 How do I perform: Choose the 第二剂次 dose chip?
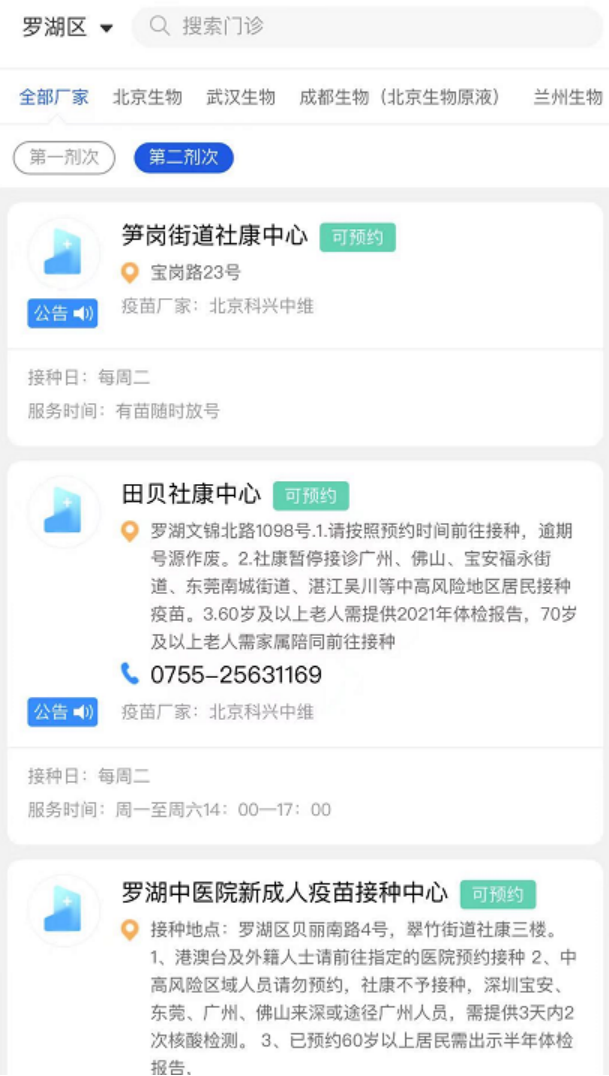(x=183, y=157)
